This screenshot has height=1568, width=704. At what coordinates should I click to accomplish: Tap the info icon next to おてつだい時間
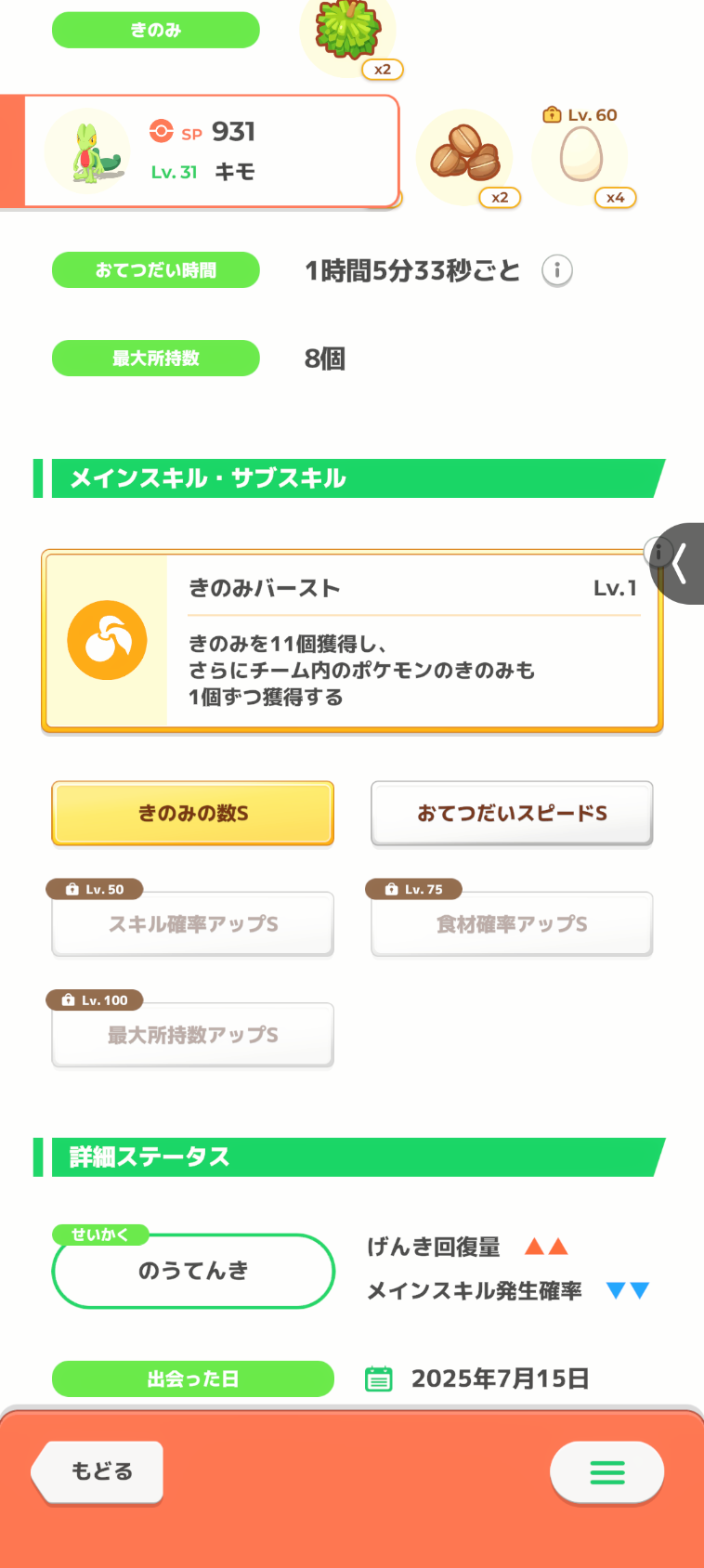point(557,271)
